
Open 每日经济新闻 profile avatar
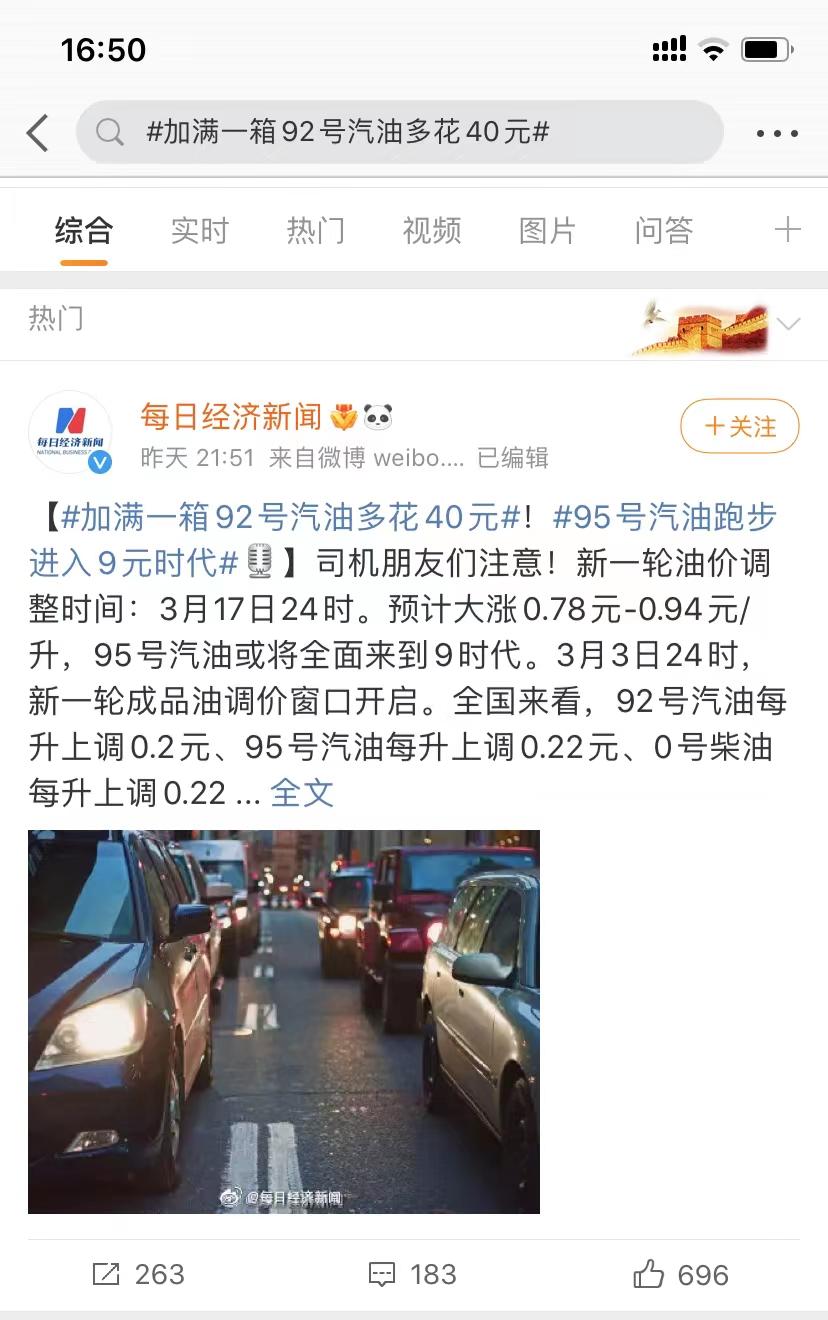point(70,432)
